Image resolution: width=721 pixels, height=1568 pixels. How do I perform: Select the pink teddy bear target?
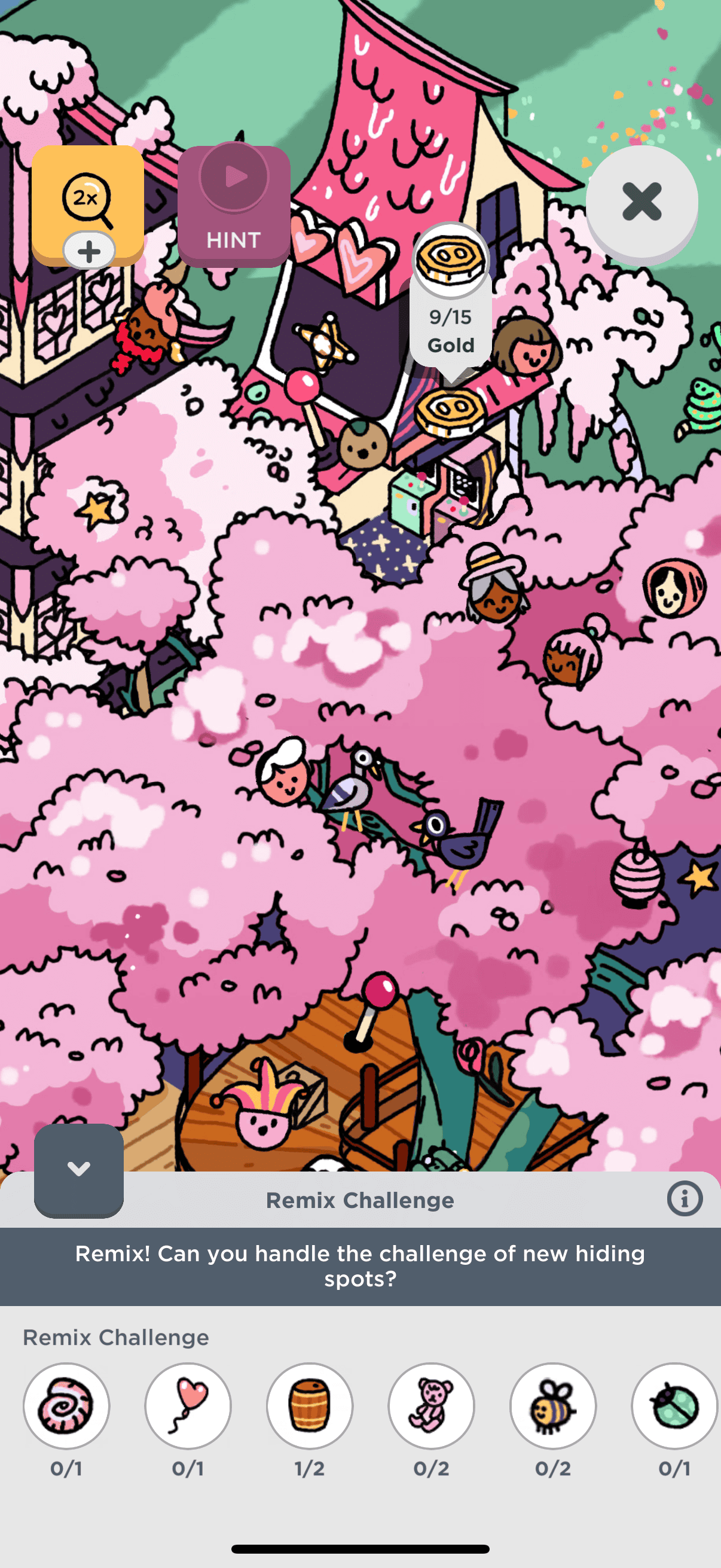click(432, 1406)
